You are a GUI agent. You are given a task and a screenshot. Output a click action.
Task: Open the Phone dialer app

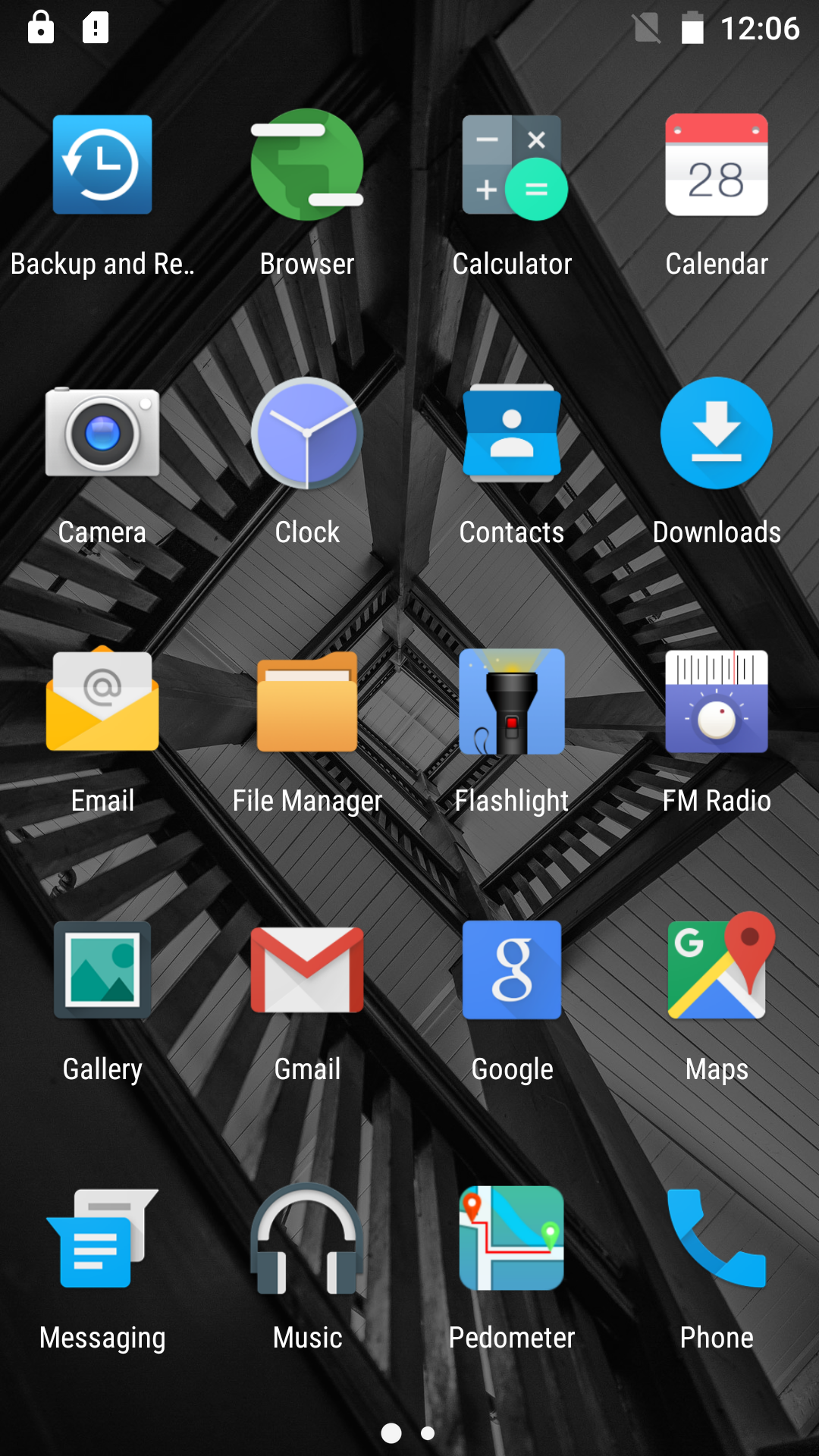pos(717,1239)
